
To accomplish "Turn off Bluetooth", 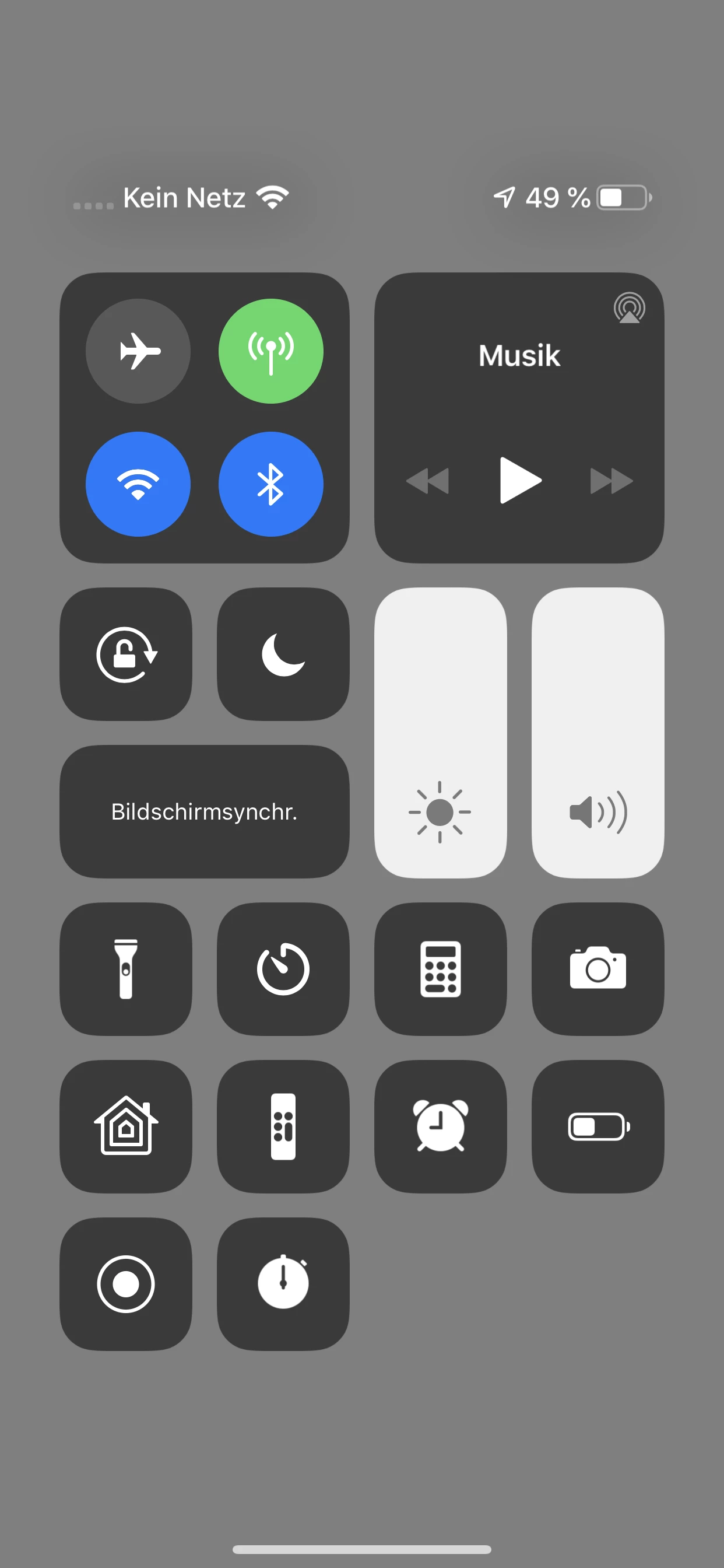I will pyautogui.click(x=270, y=484).
